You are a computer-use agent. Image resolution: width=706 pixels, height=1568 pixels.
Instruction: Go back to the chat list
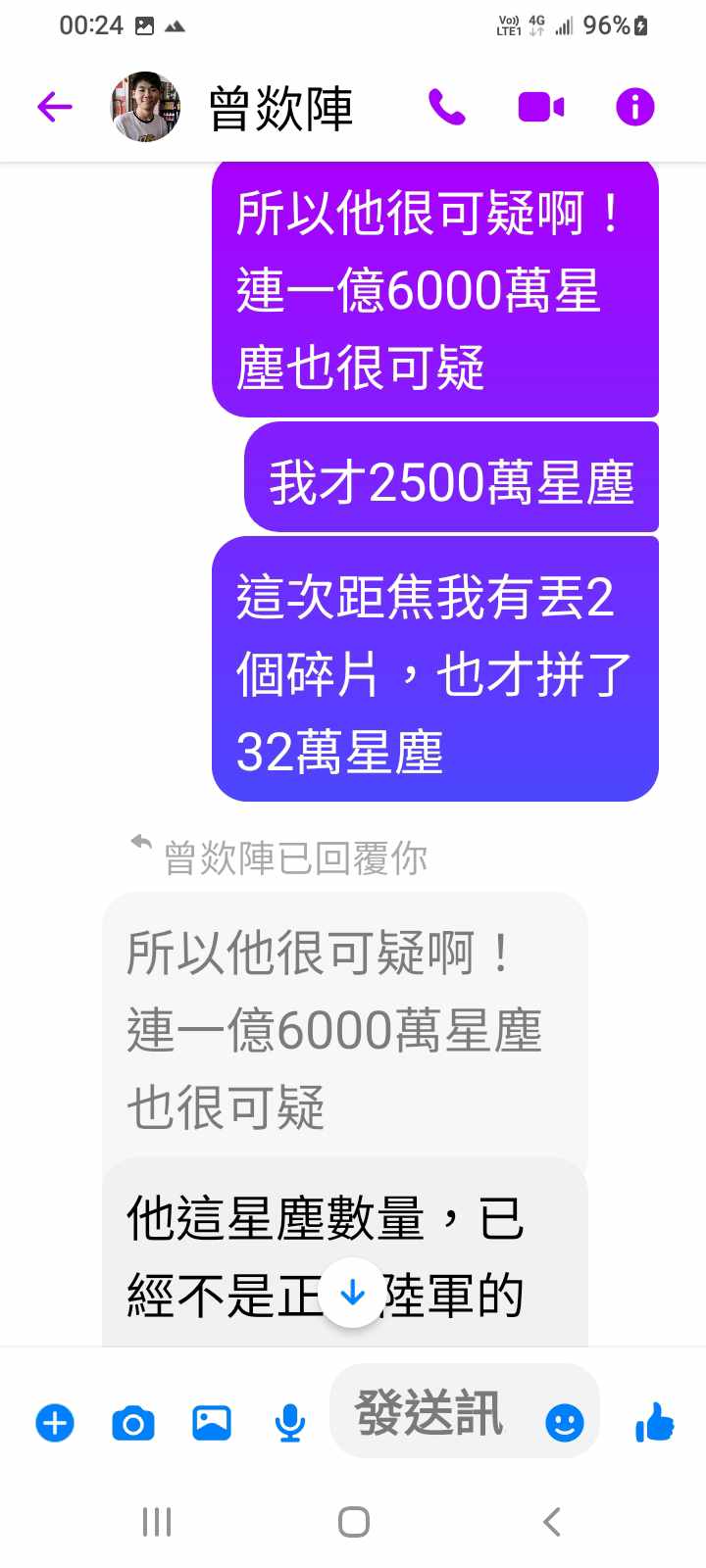point(55,107)
